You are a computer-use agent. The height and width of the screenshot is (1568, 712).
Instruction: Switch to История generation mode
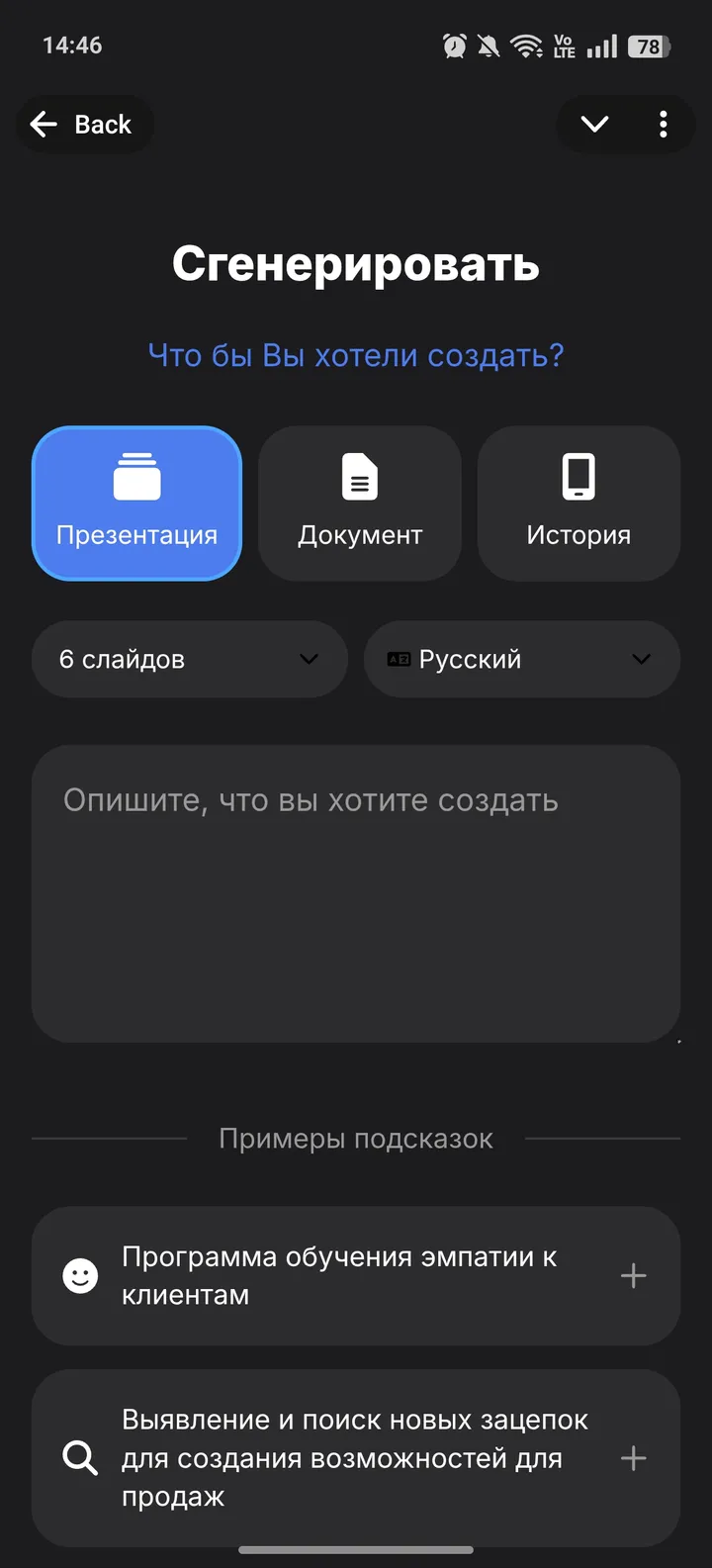tap(578, 503)
